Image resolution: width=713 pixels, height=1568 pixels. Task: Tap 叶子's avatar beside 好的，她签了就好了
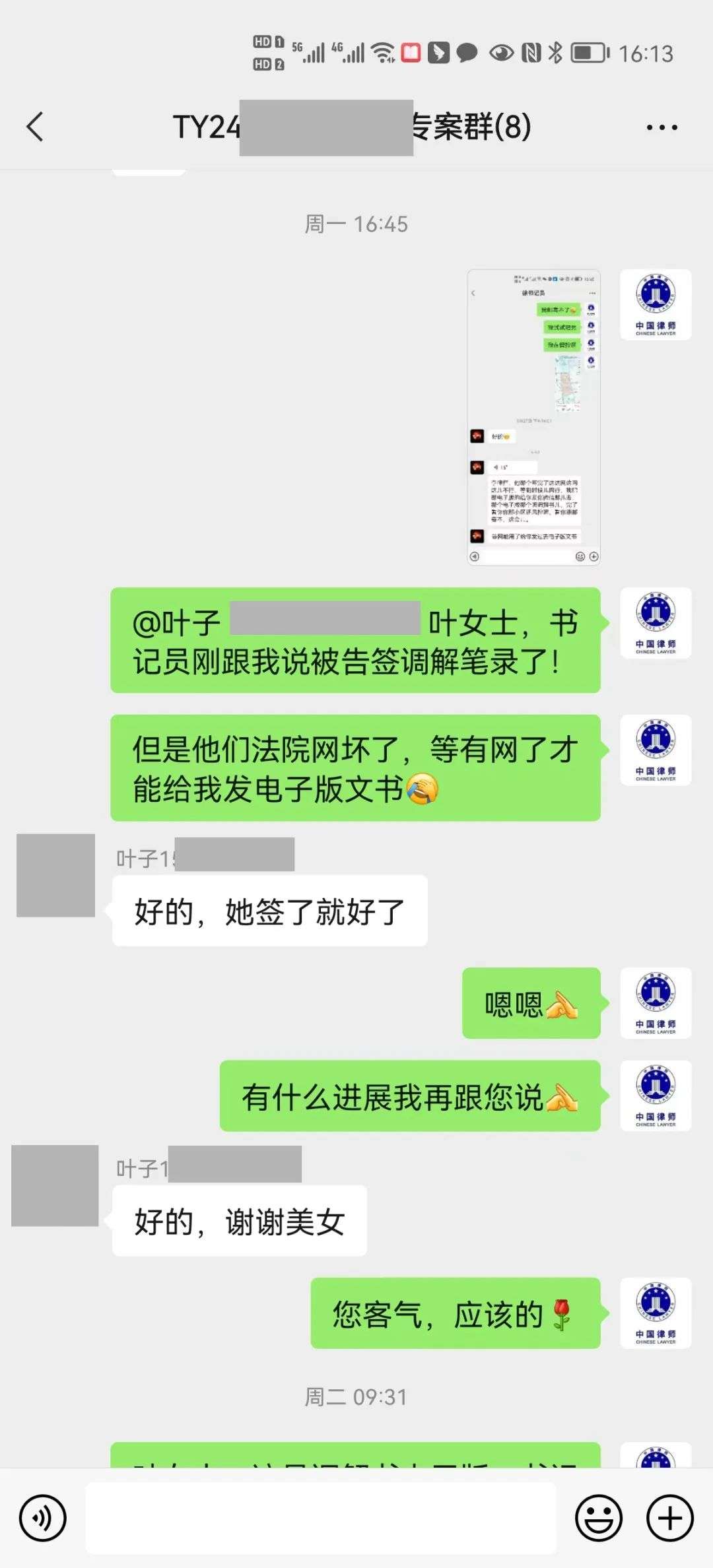click(x=55, y=875)
